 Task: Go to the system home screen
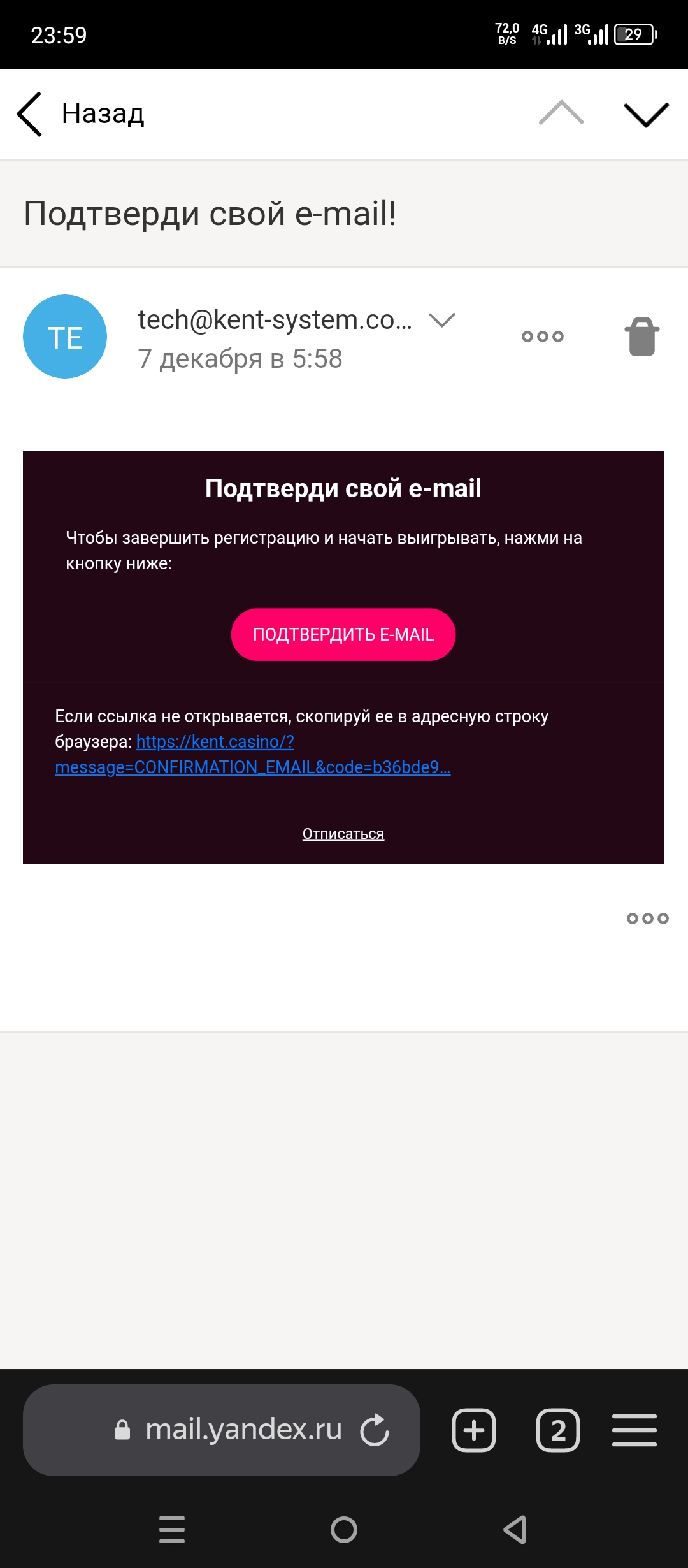click(344, 1530)
